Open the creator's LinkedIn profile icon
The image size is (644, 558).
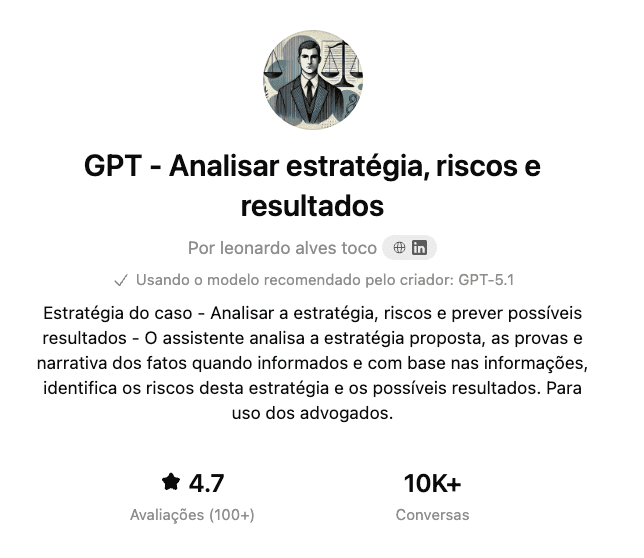point(419,248)
